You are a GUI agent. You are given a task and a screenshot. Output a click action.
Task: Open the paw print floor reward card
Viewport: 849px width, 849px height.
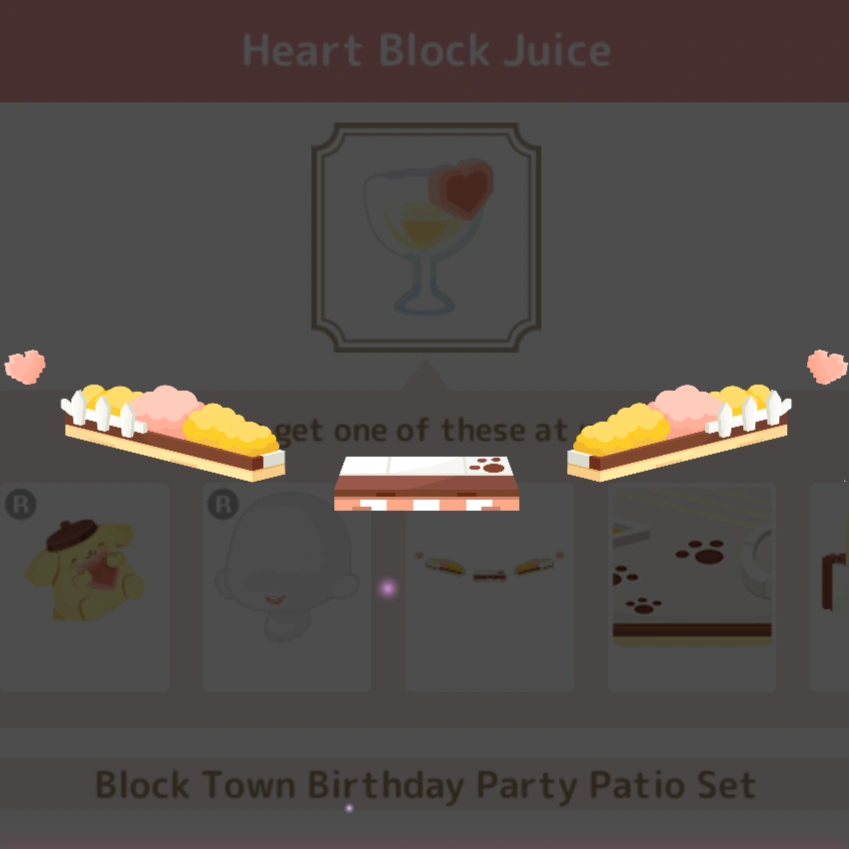[x=691, y=587]
